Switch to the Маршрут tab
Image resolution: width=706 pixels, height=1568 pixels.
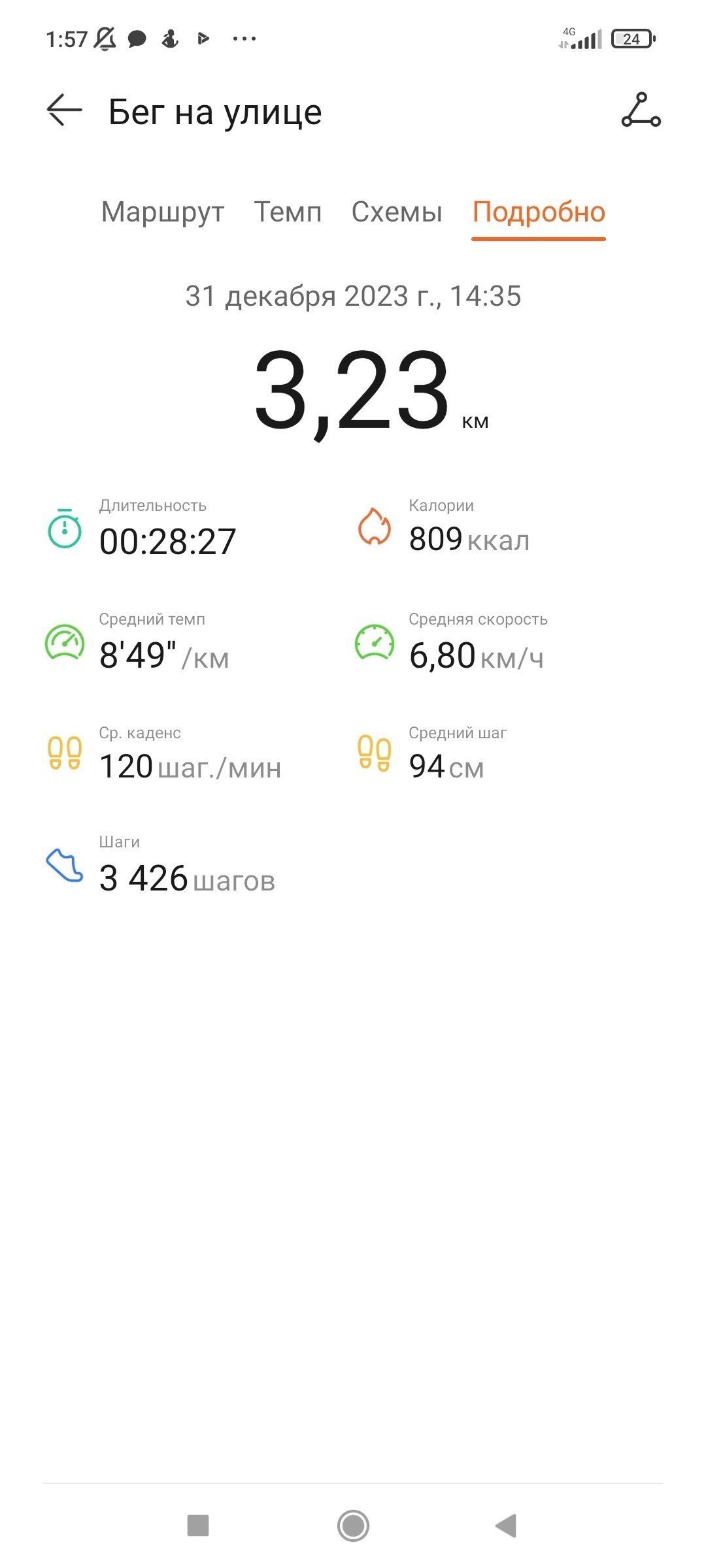pos(163,212)
